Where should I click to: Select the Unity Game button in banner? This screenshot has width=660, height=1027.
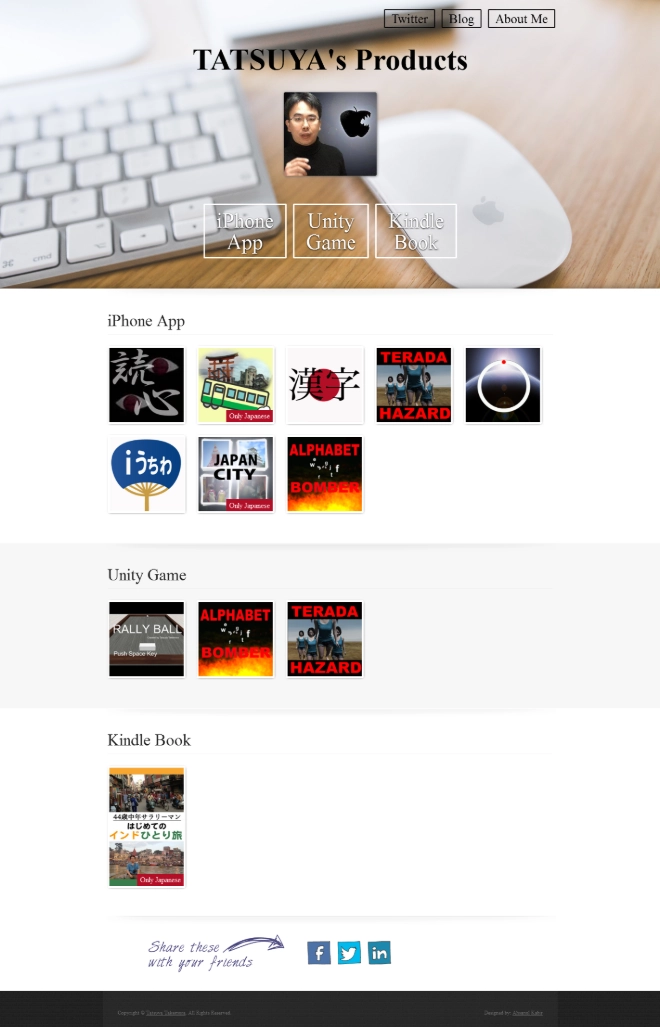[x=330, y=231]
